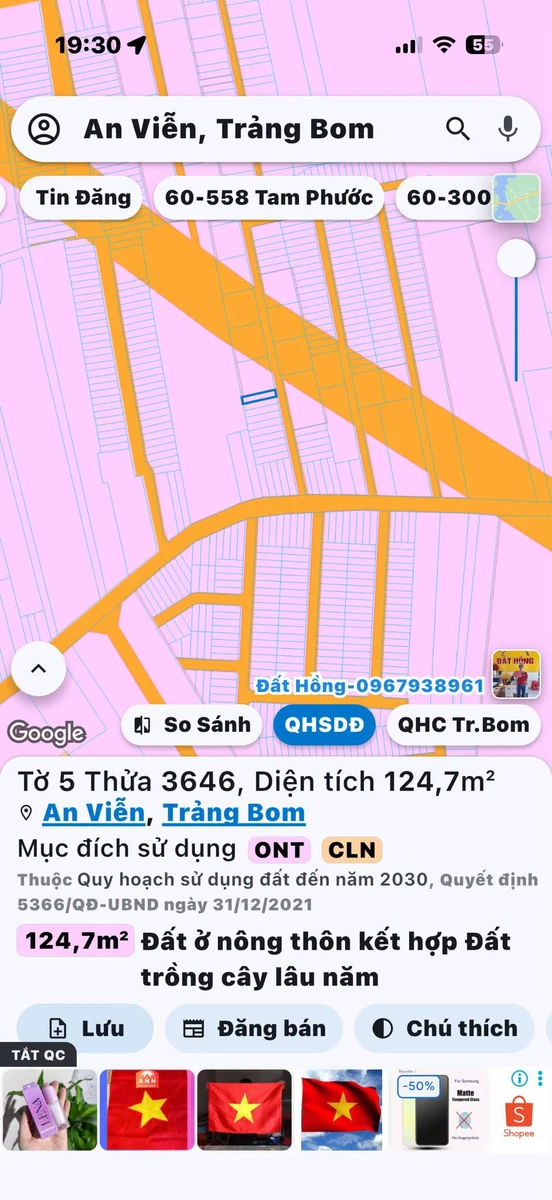Screen dimensions: 552x1200
Task: Tap the search magnifier icon
Action: click(x=458, y=129)
